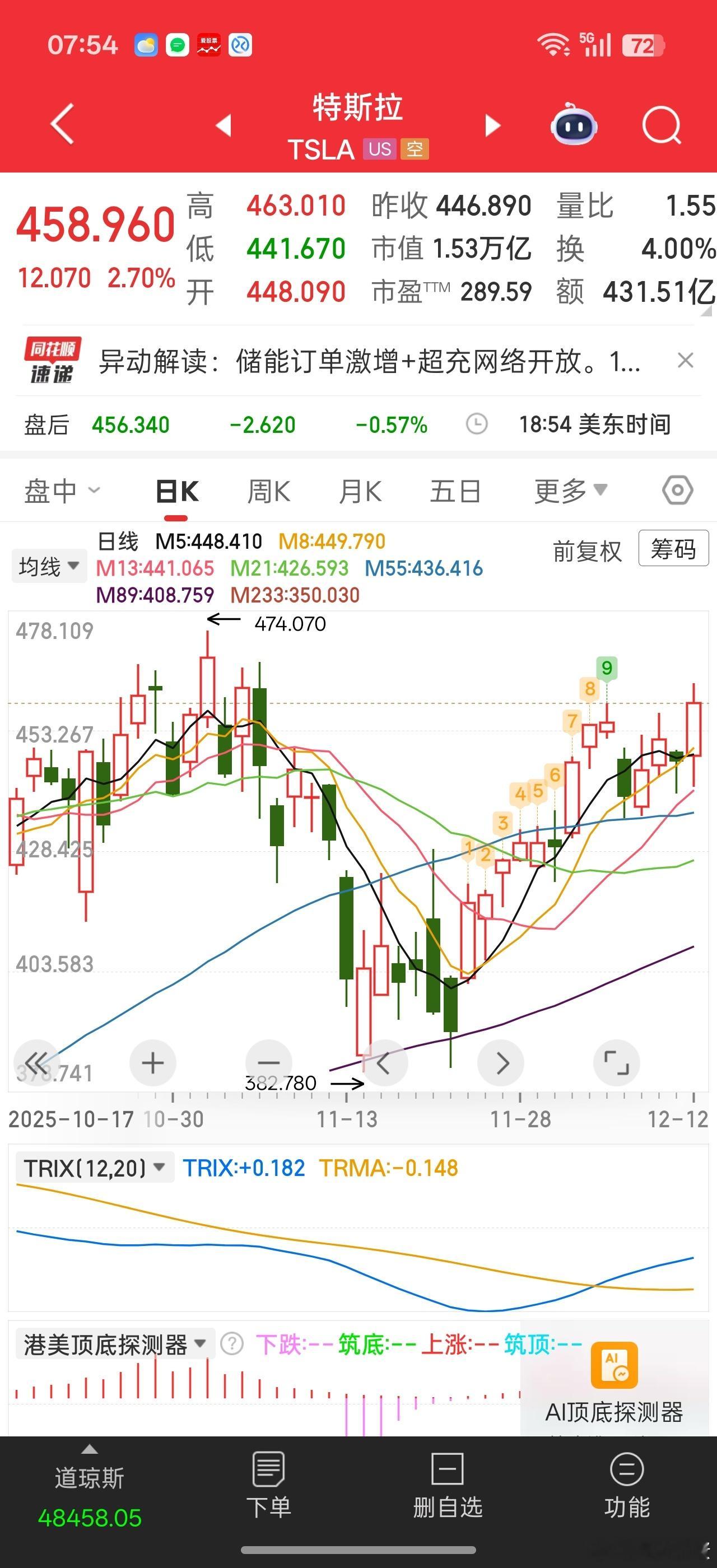This screenshot has width=717, height=1568.
Task: Select the 五日 five-day chart tab
Action: (455, 491)
